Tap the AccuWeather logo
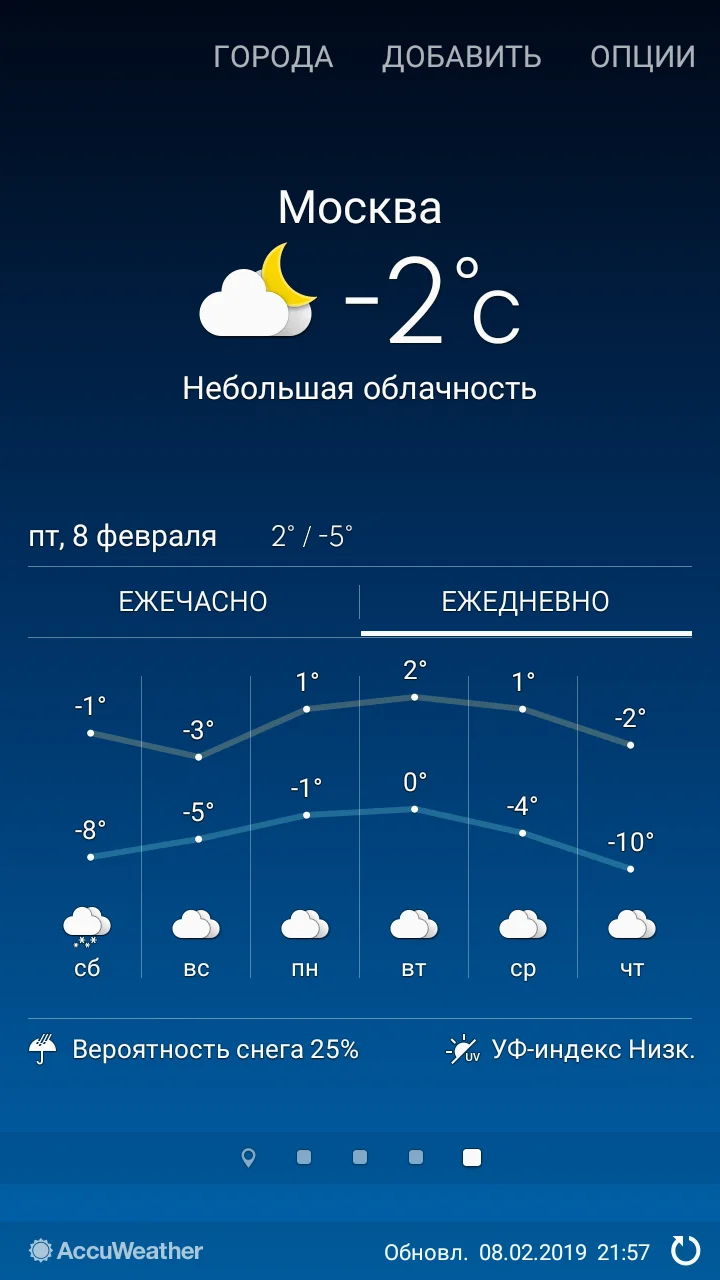Viewport: 720px width, 1280px height. click(x=113, y=1250)
